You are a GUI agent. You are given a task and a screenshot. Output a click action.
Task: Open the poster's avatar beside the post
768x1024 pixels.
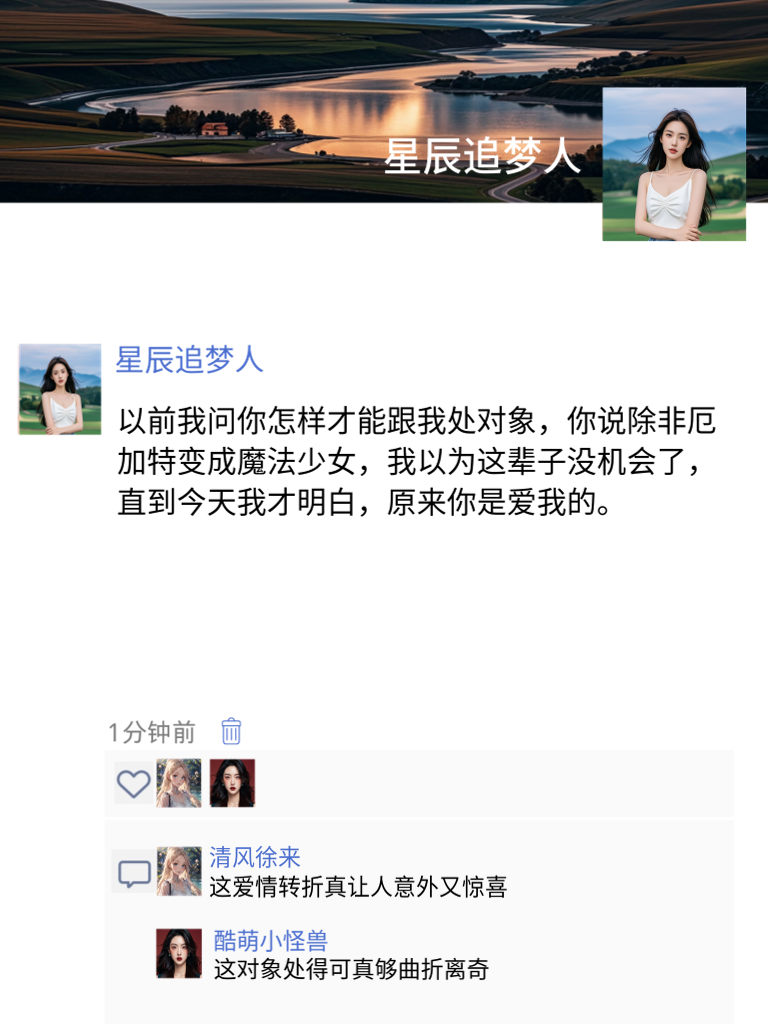tap(60, 389)
